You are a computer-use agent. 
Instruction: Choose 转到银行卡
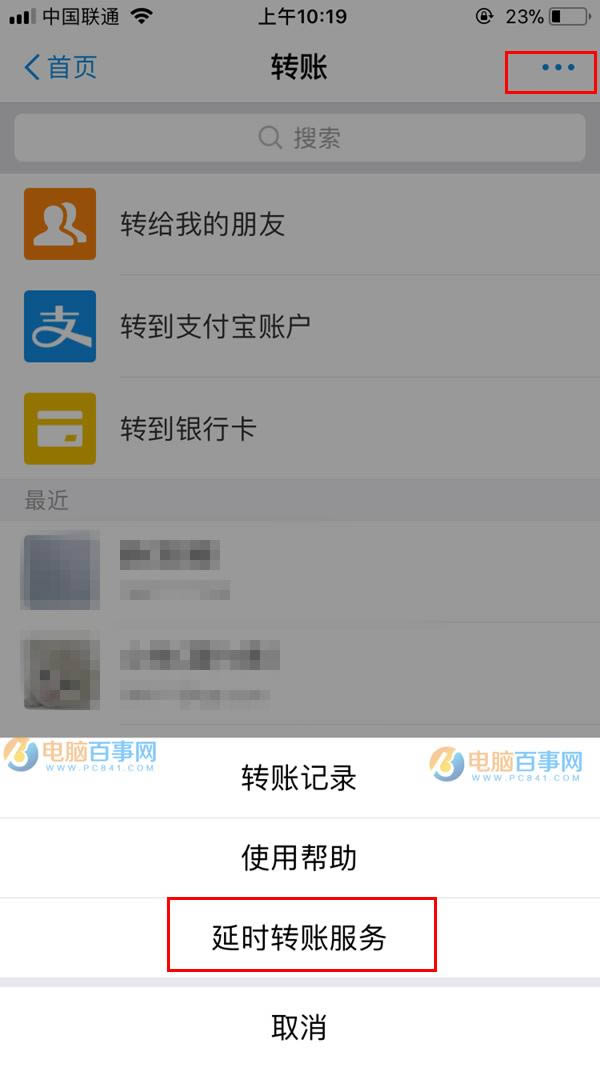[x=300, y=429]
